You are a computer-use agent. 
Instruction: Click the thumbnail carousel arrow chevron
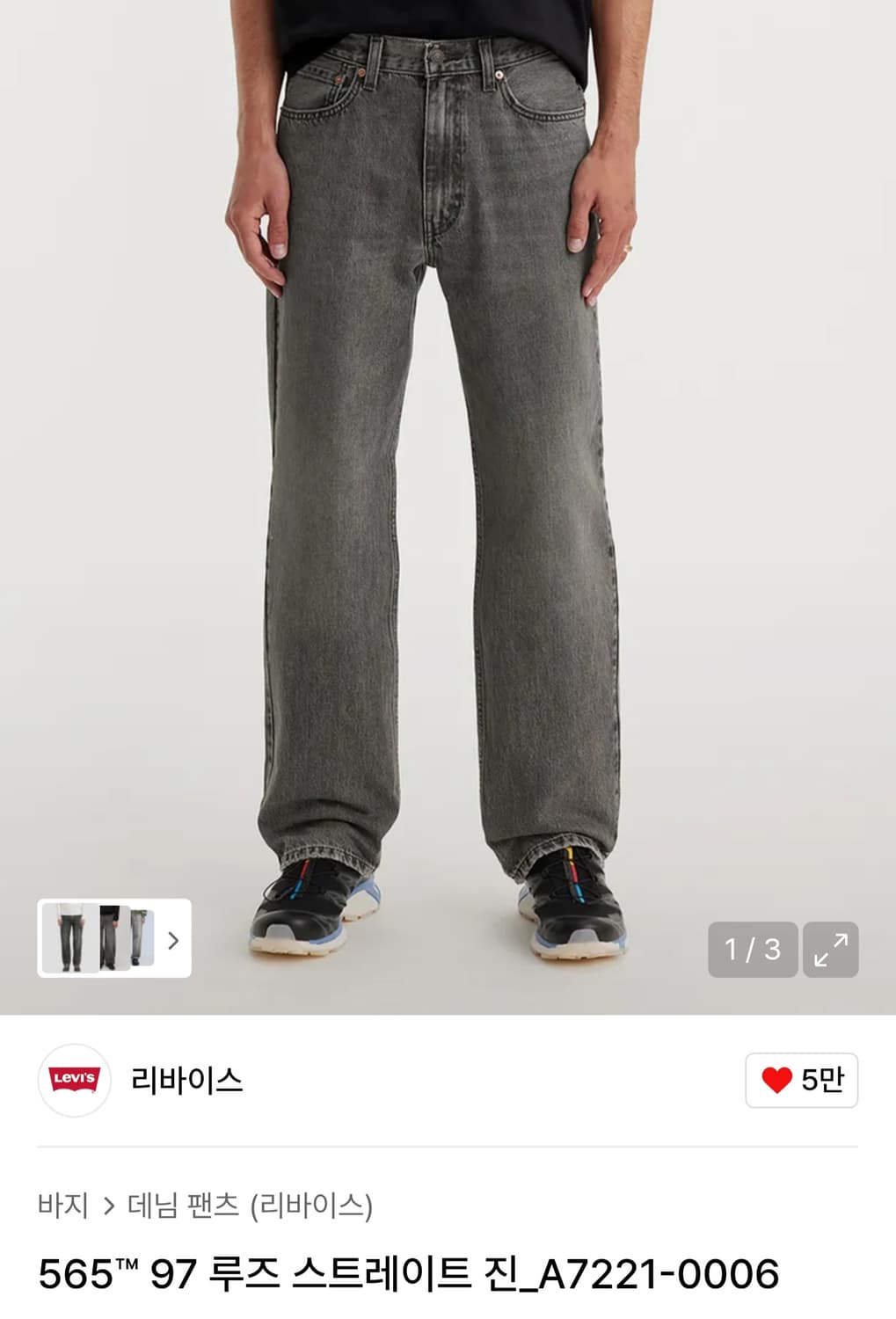(172, 940)
